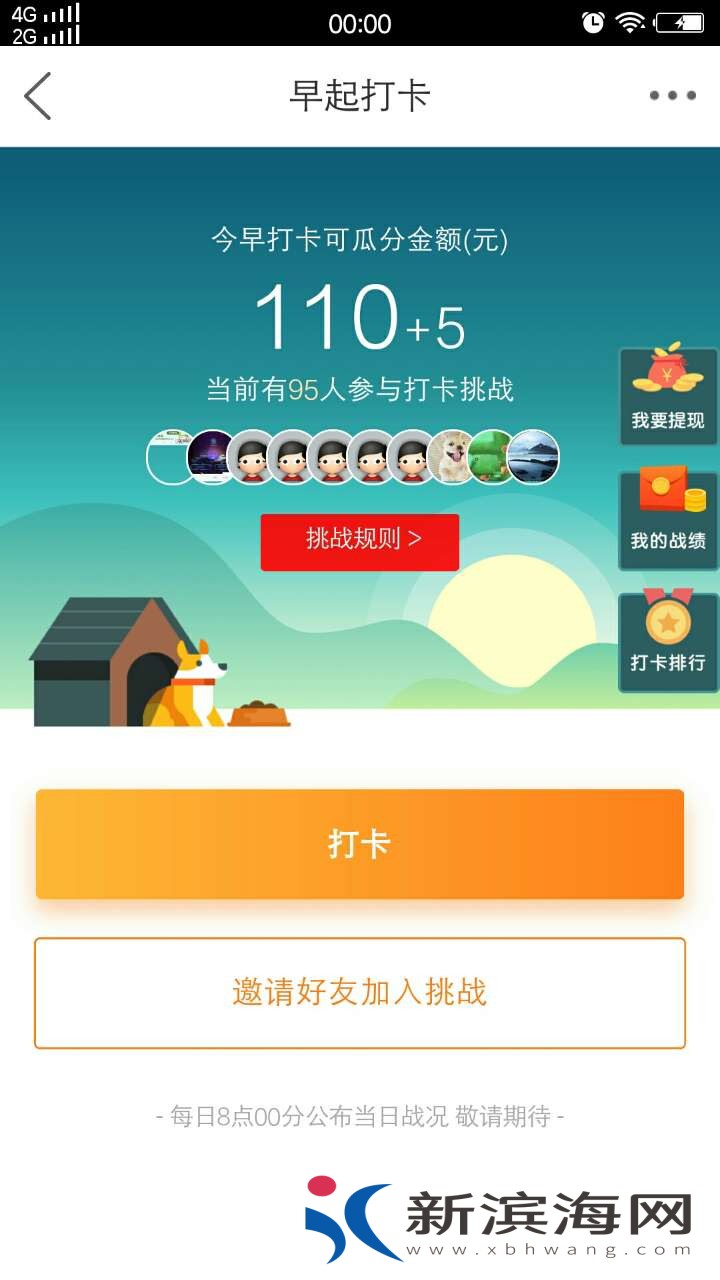Tap 邀请好友加入挑战 to invite friends
This screenshot has width=720, height=1280.
click(360, 992)
